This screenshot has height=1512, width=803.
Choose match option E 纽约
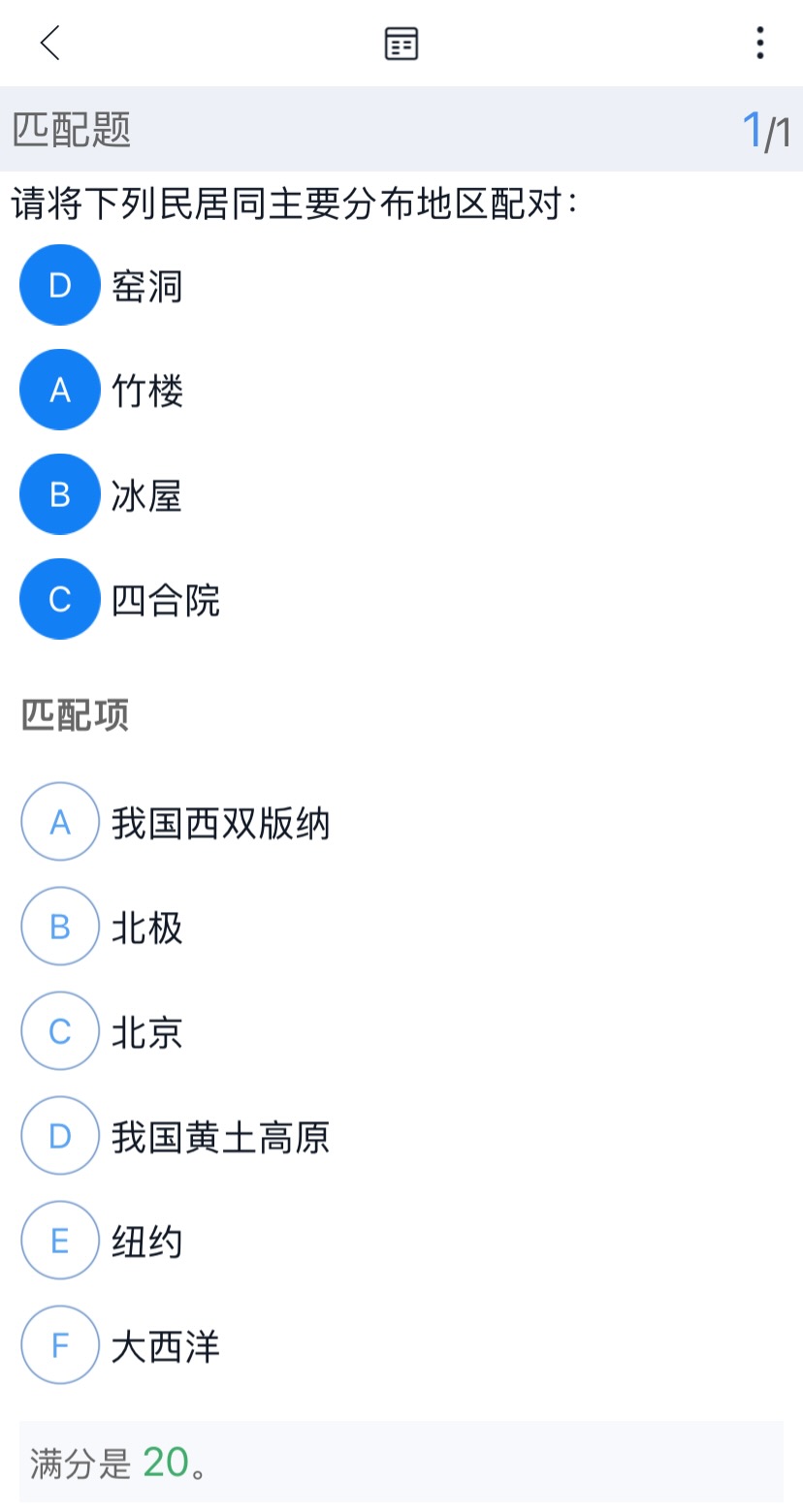click(x=60, y=1241)
